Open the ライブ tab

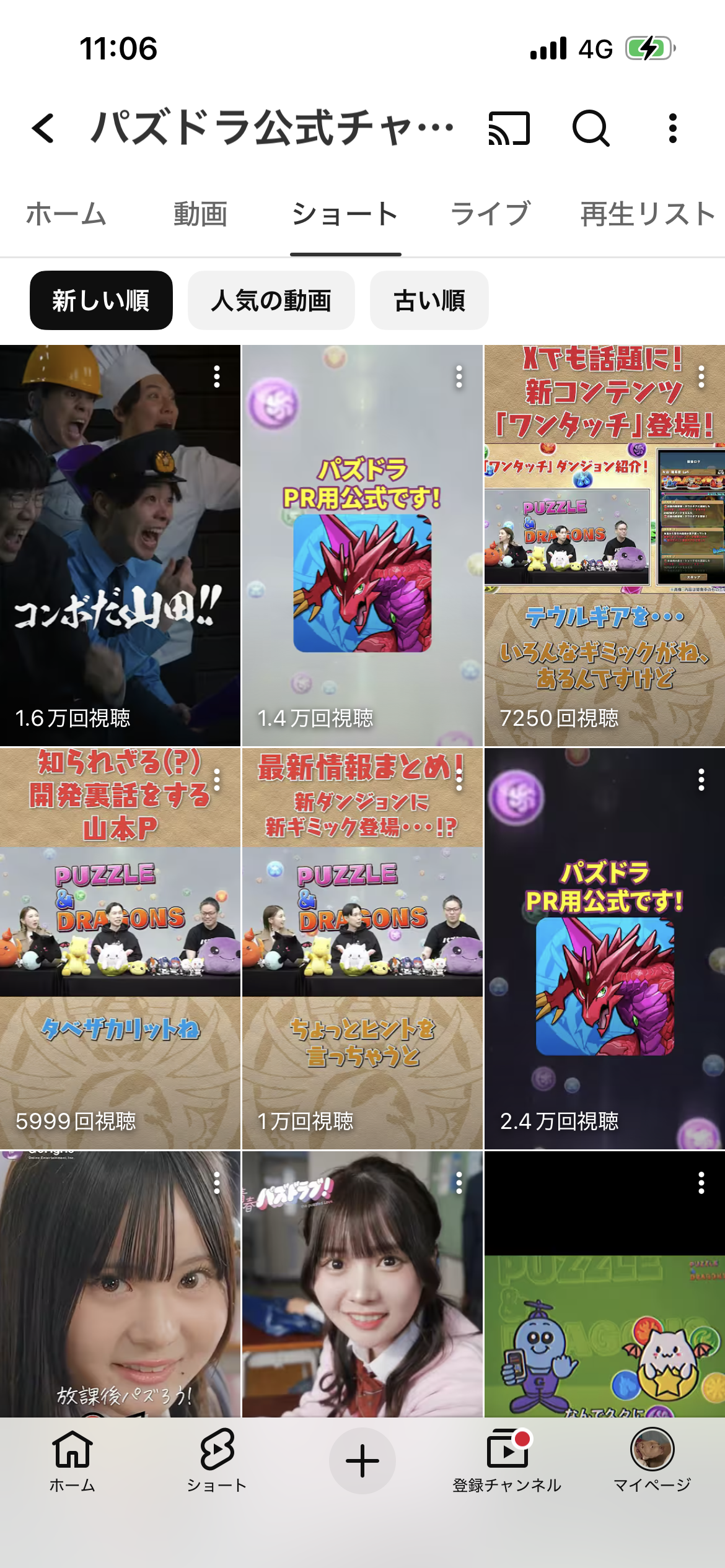(x=490, y=214)
